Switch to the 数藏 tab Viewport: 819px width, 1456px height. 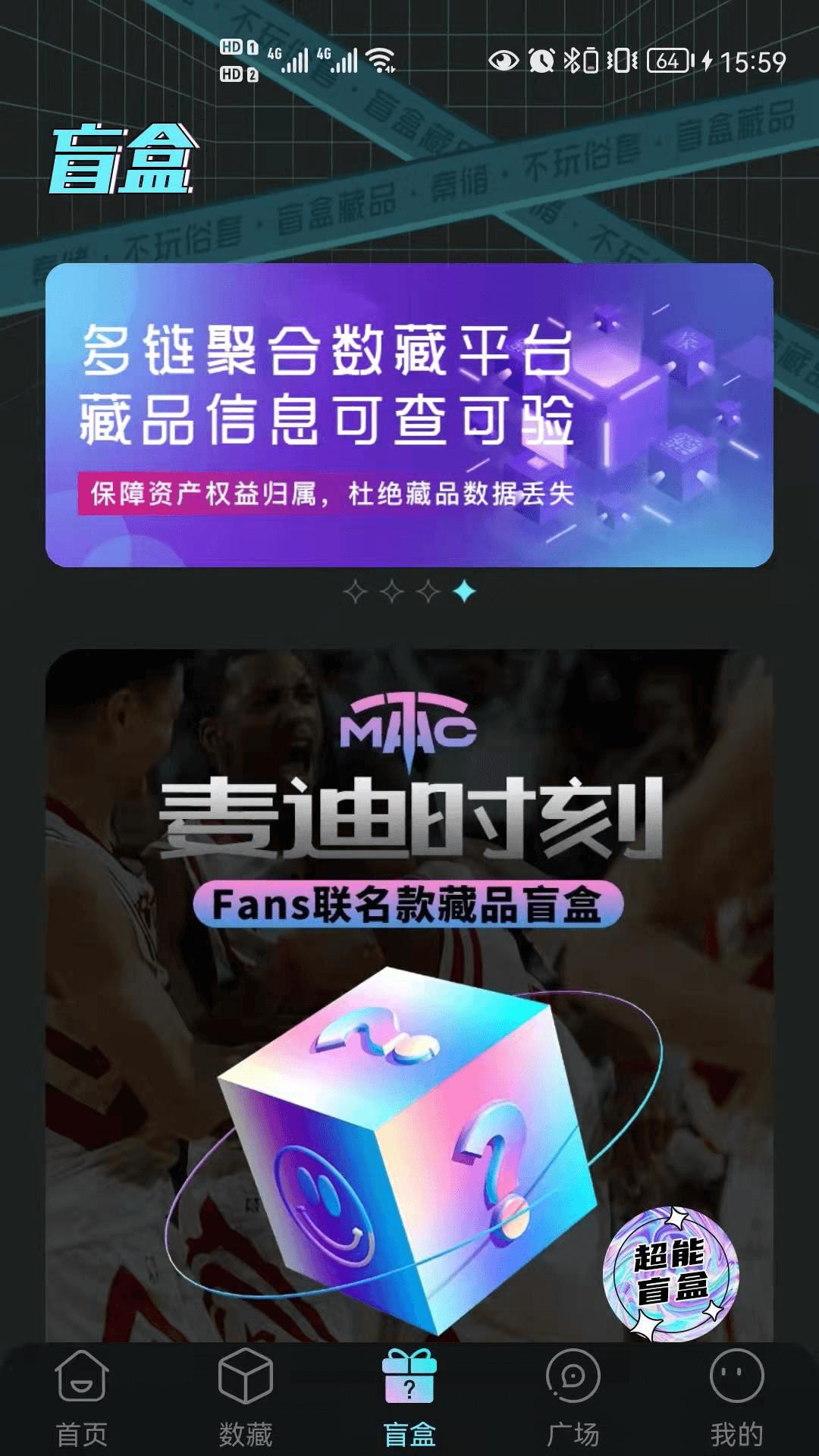point(246,1397)
